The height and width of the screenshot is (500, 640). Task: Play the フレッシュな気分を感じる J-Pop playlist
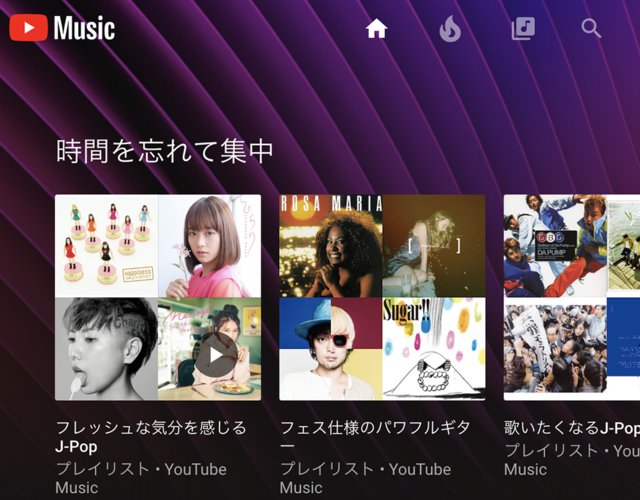pos(217,353)
